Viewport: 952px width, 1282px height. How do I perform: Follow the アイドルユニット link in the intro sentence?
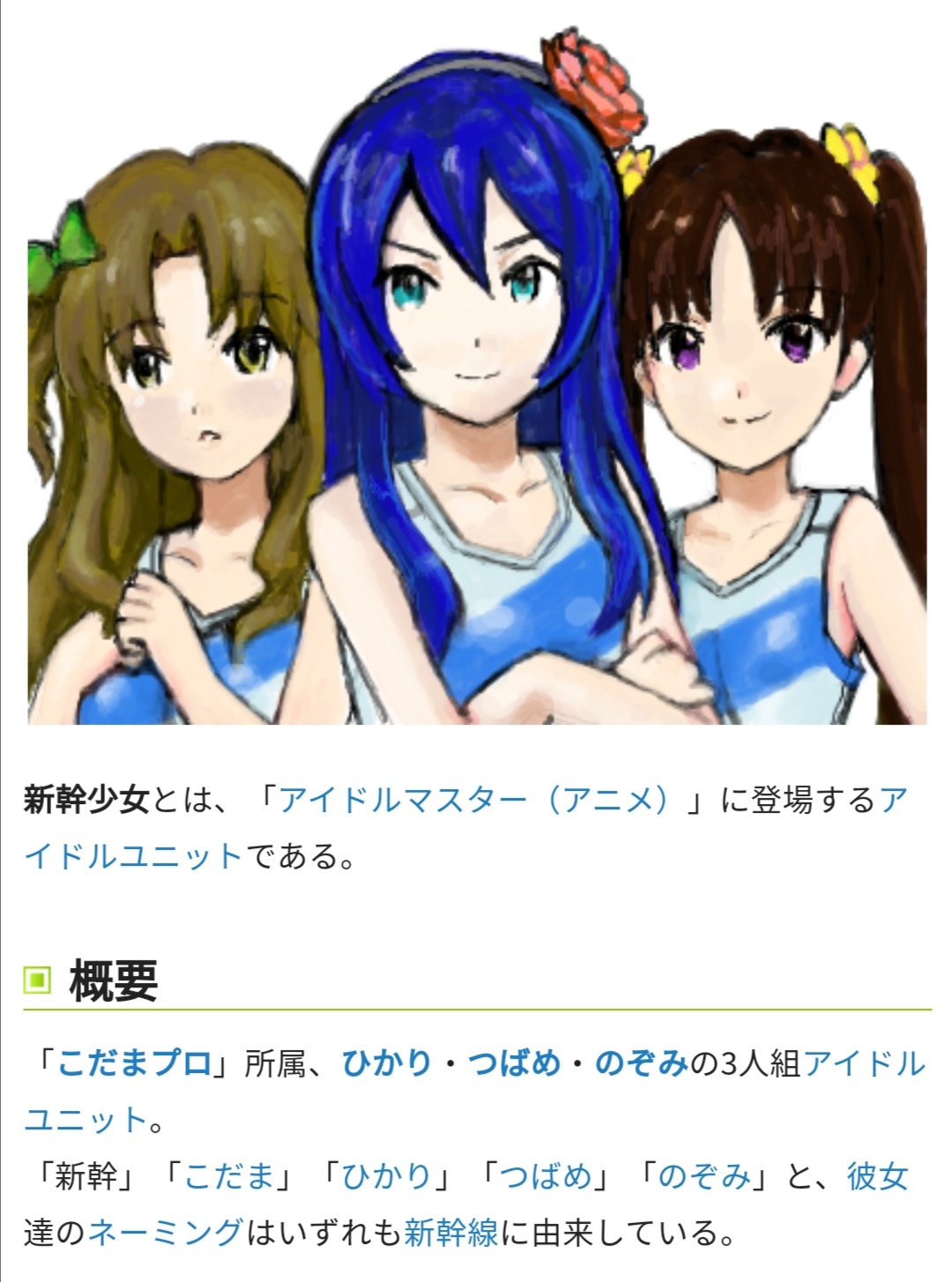coord(132,856)
